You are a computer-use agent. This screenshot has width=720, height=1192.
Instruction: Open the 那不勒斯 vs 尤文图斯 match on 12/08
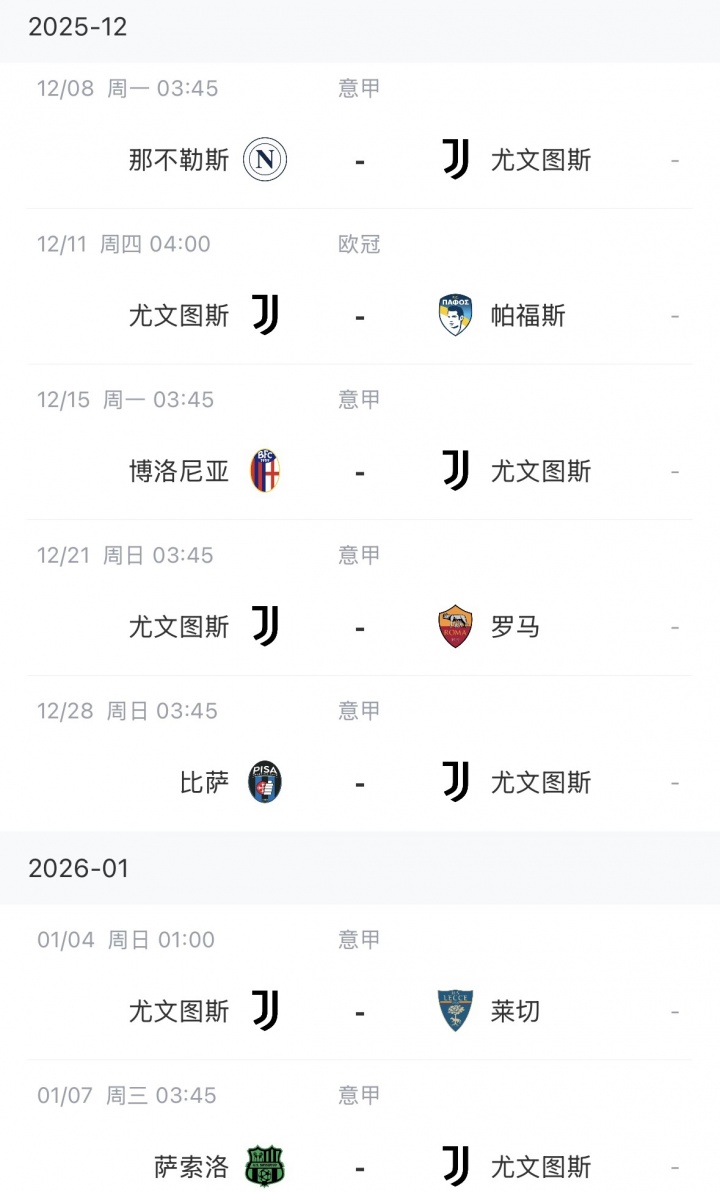[360, 160]
